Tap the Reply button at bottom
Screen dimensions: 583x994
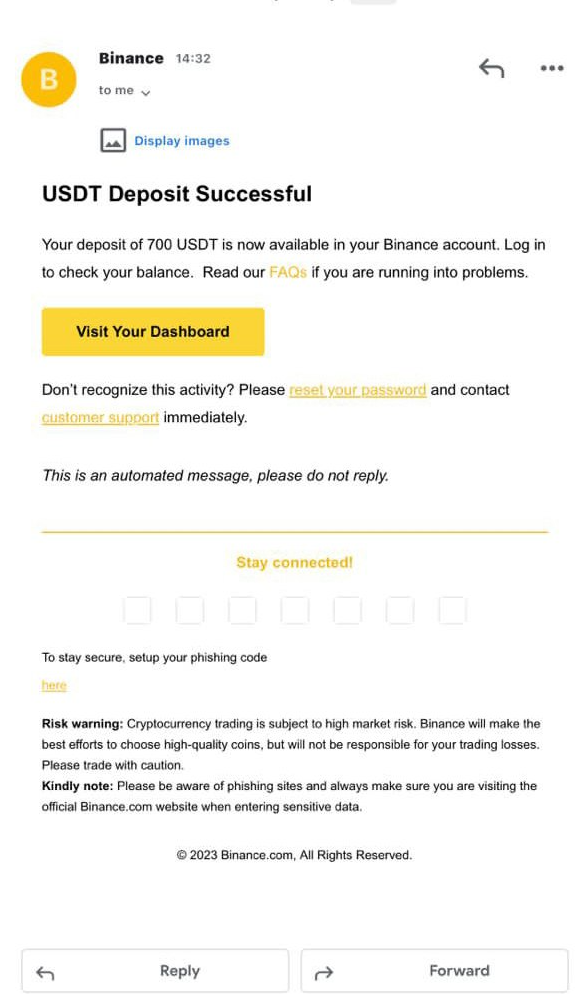click(x=155, y=971)
